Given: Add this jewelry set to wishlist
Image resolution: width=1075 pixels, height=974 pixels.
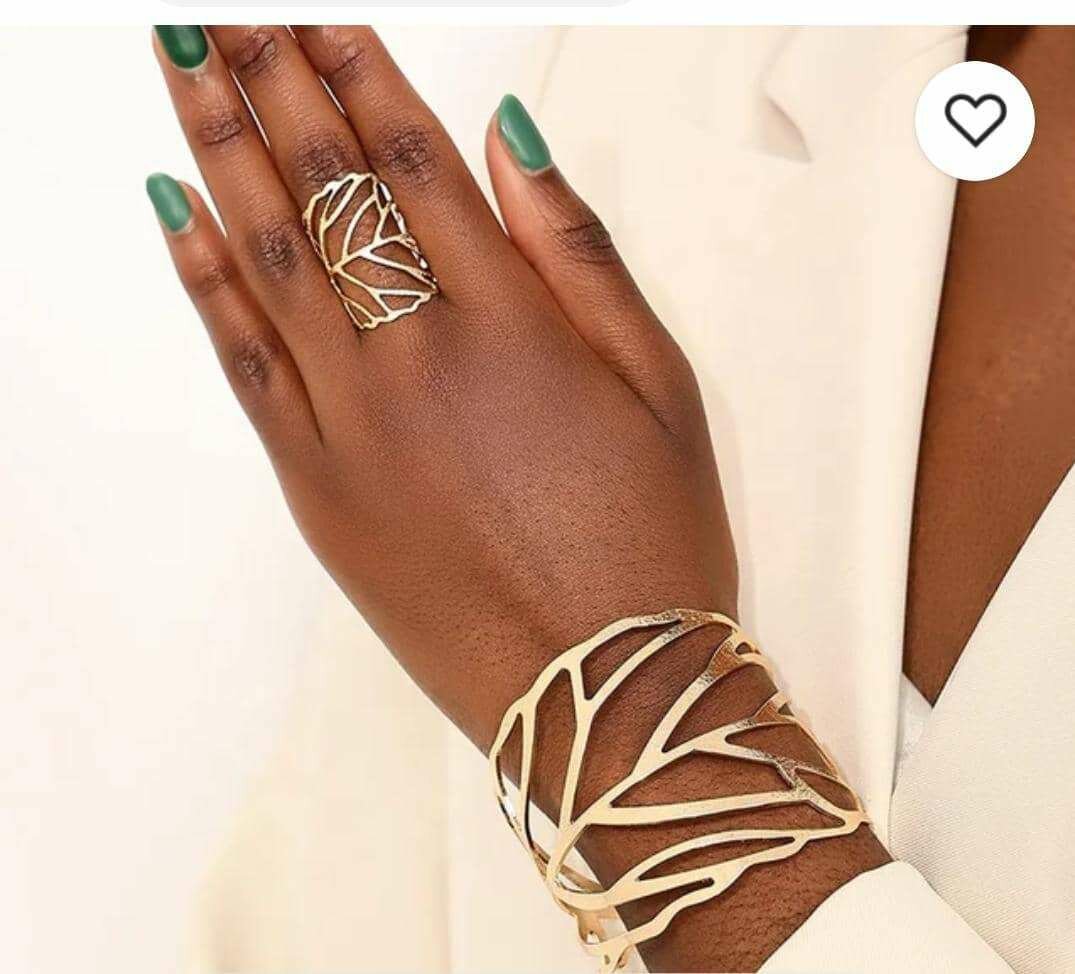Looking at the screenshot, I should [974, 121].
